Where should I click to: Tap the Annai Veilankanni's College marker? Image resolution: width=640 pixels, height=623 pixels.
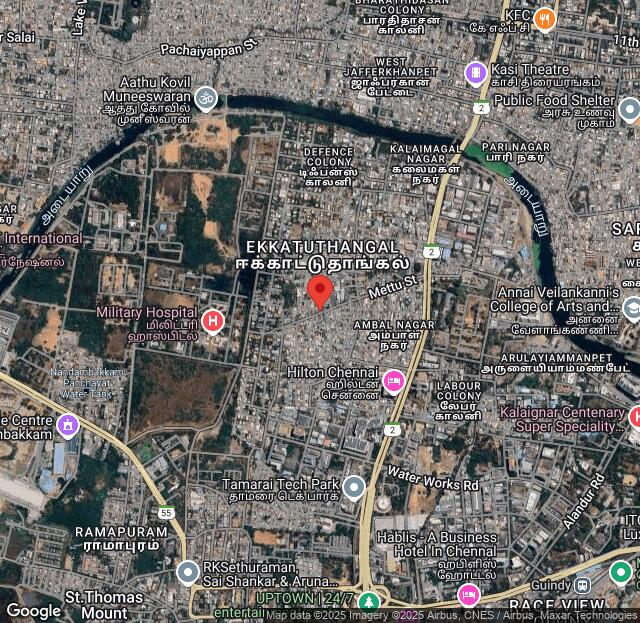(631, 308)
